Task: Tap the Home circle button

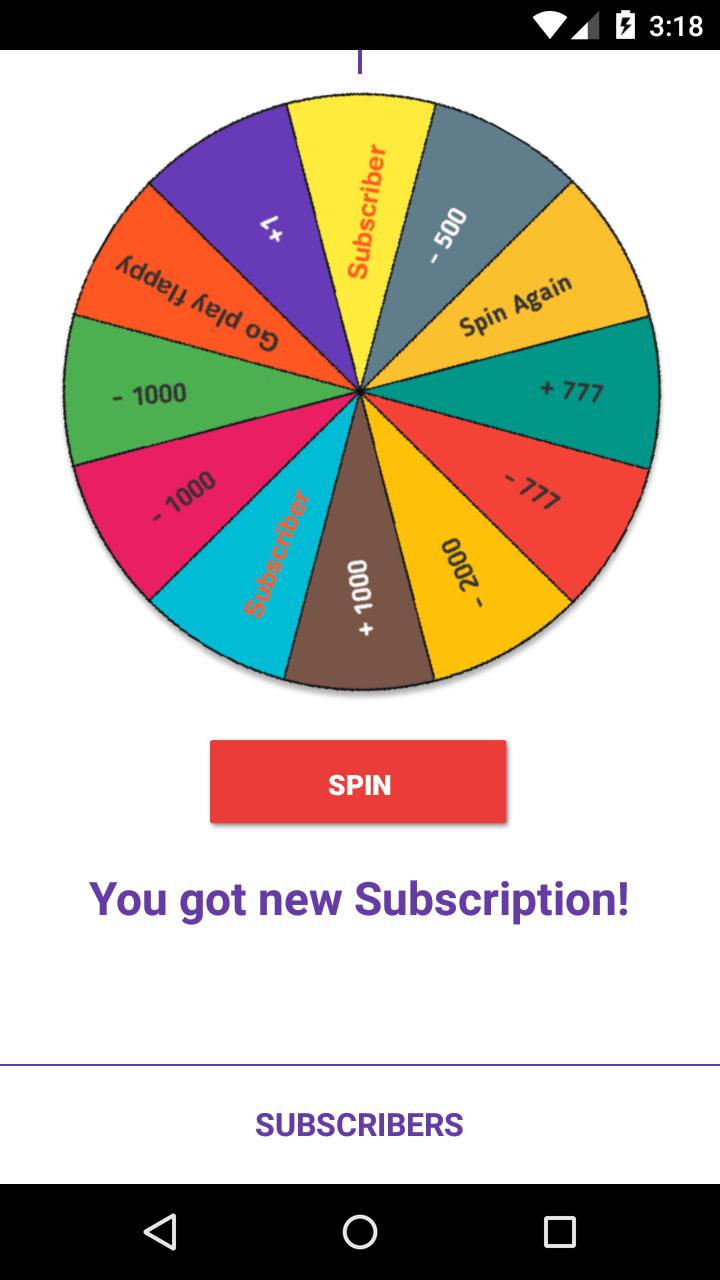Action: tap(360, 1232)
